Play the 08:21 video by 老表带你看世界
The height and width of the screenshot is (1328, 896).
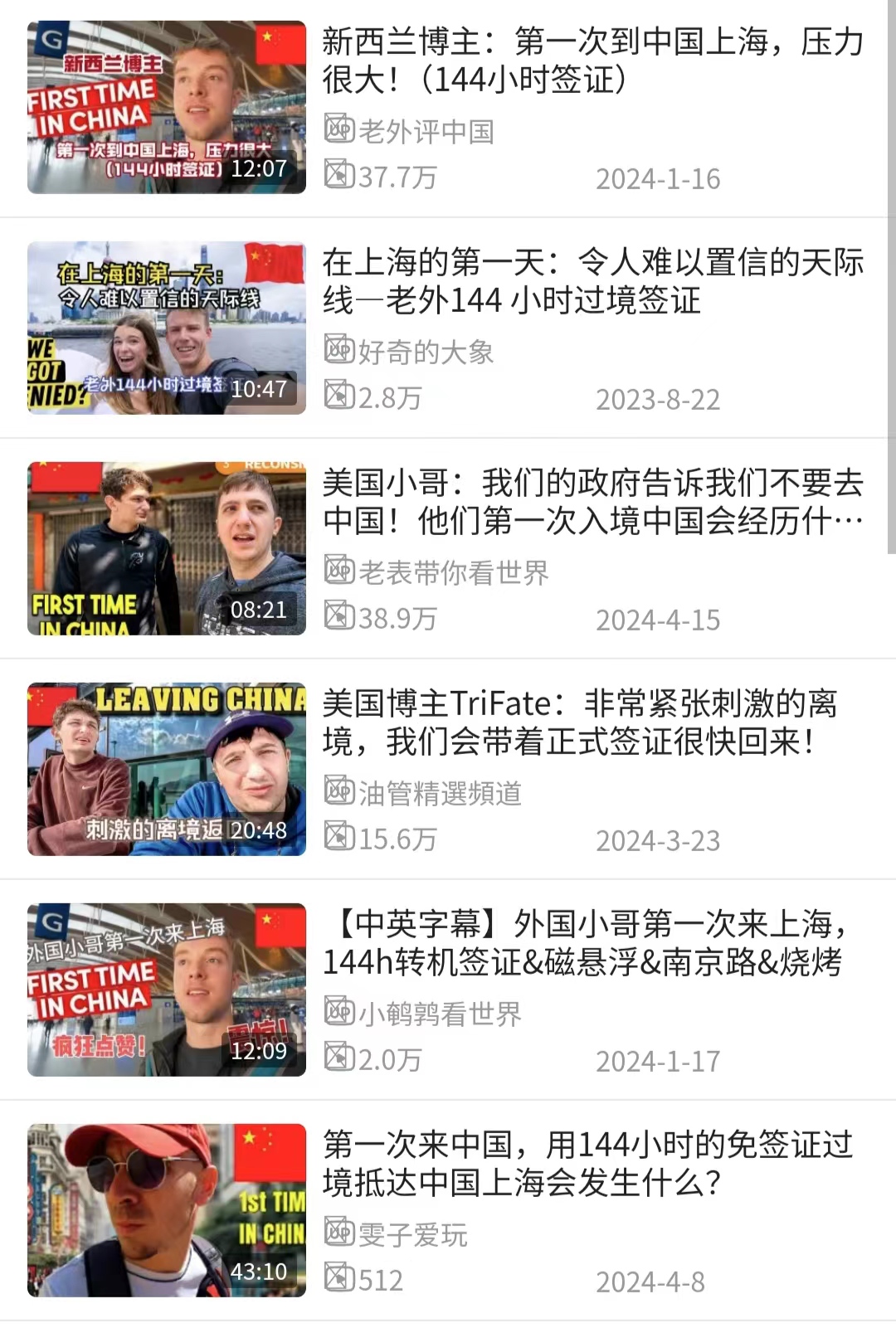tap(166, 549)
